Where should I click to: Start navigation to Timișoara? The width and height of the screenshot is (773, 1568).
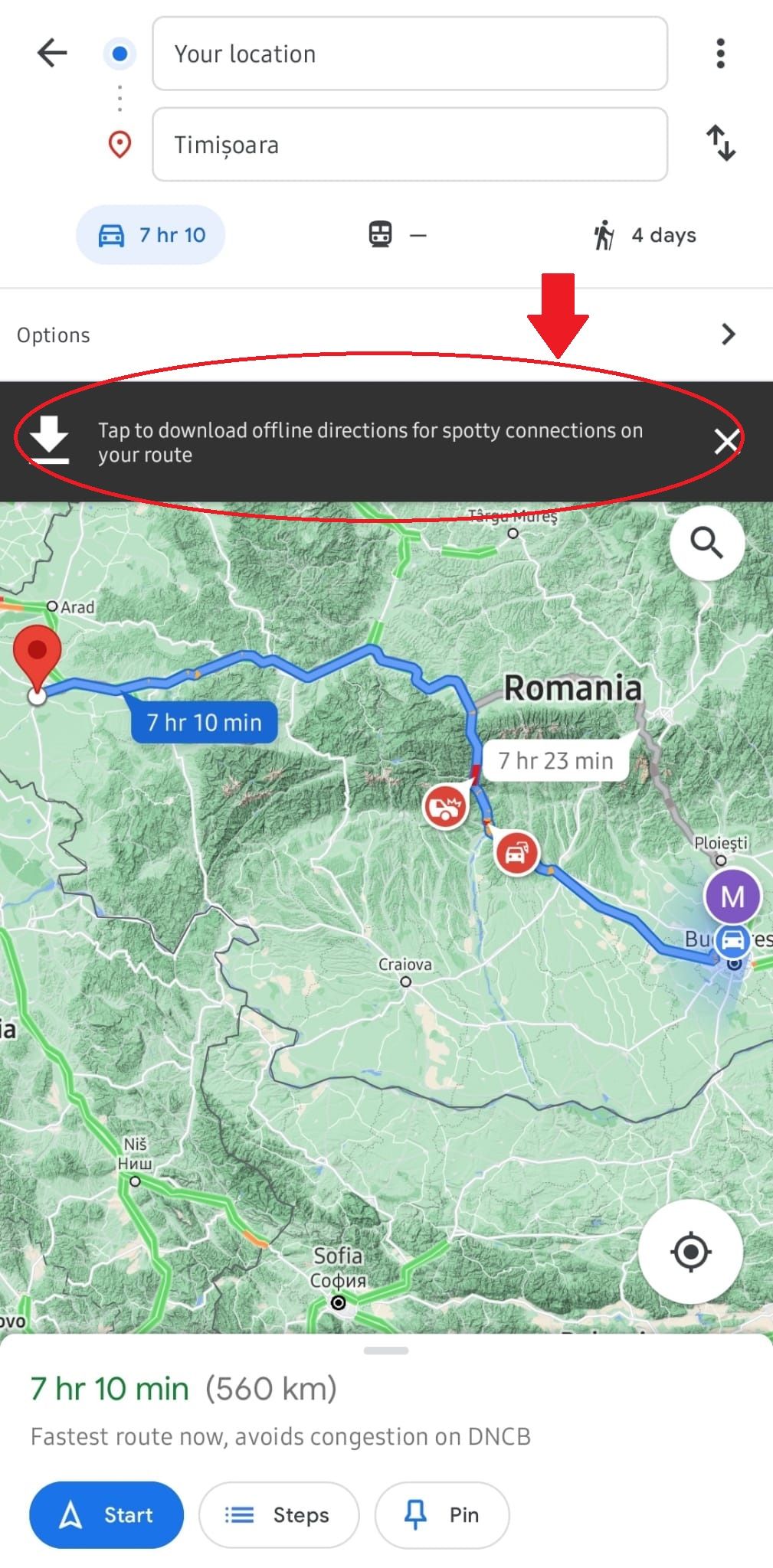(x=106, y=1514)
